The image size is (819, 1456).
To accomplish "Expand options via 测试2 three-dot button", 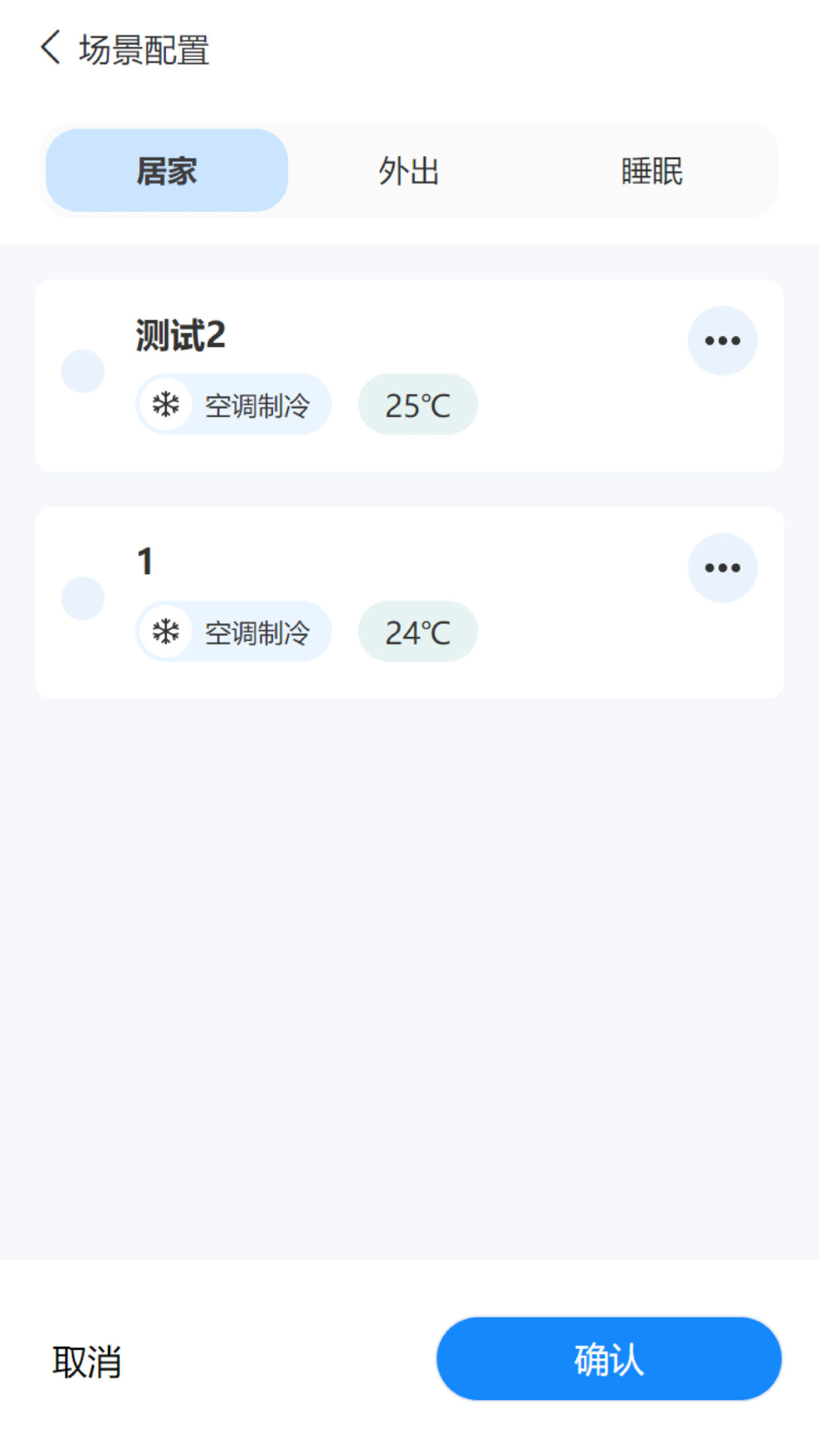I will click(x=721, y=340).
